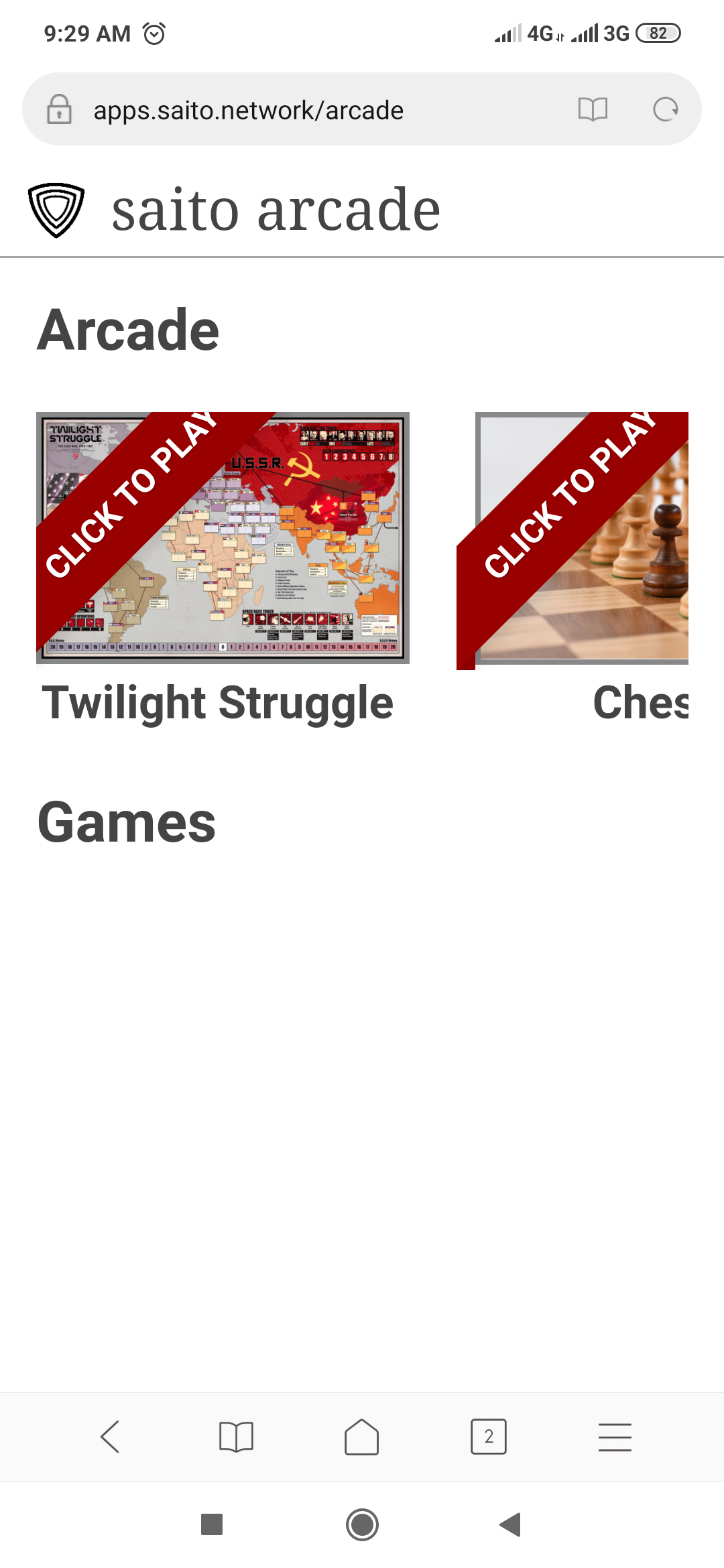Screen dimensions: 724x1568
Task: Enable reader mode from address bar
Action: pos(593,109)
